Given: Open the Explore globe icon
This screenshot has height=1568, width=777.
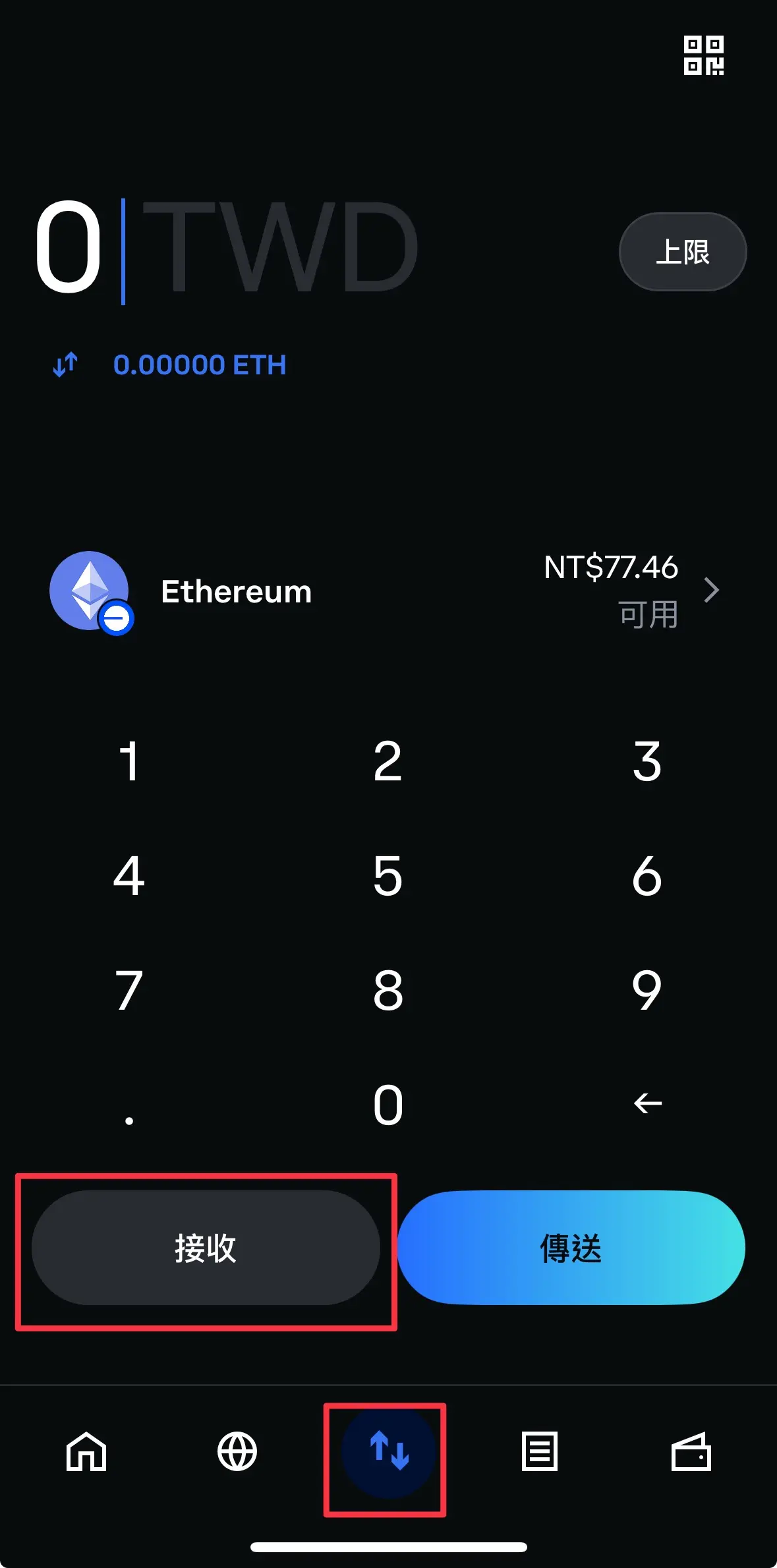Looking at the screenshot, I should click(236, 1453).
